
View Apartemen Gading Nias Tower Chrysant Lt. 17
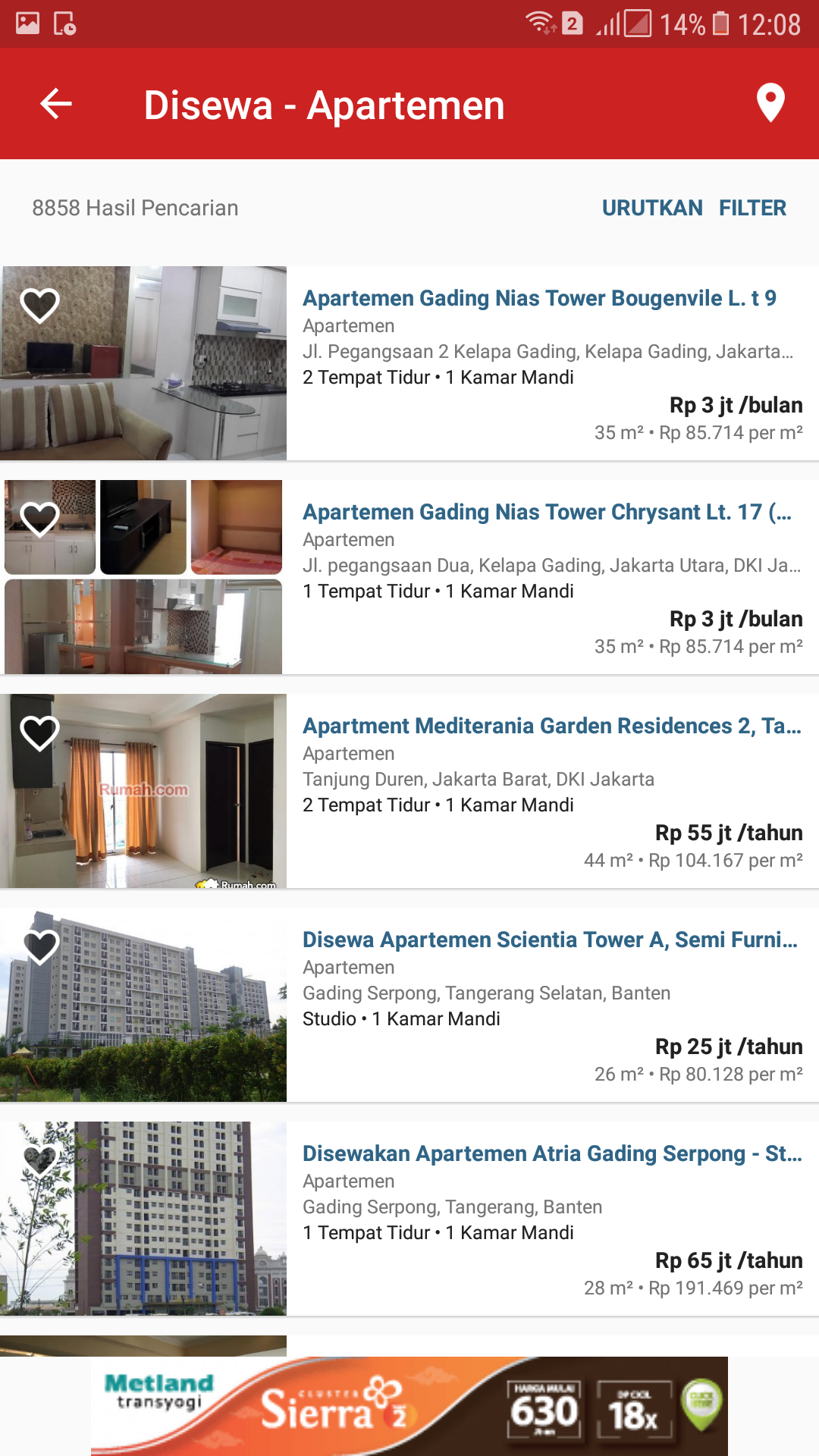(x=547, y=513)
